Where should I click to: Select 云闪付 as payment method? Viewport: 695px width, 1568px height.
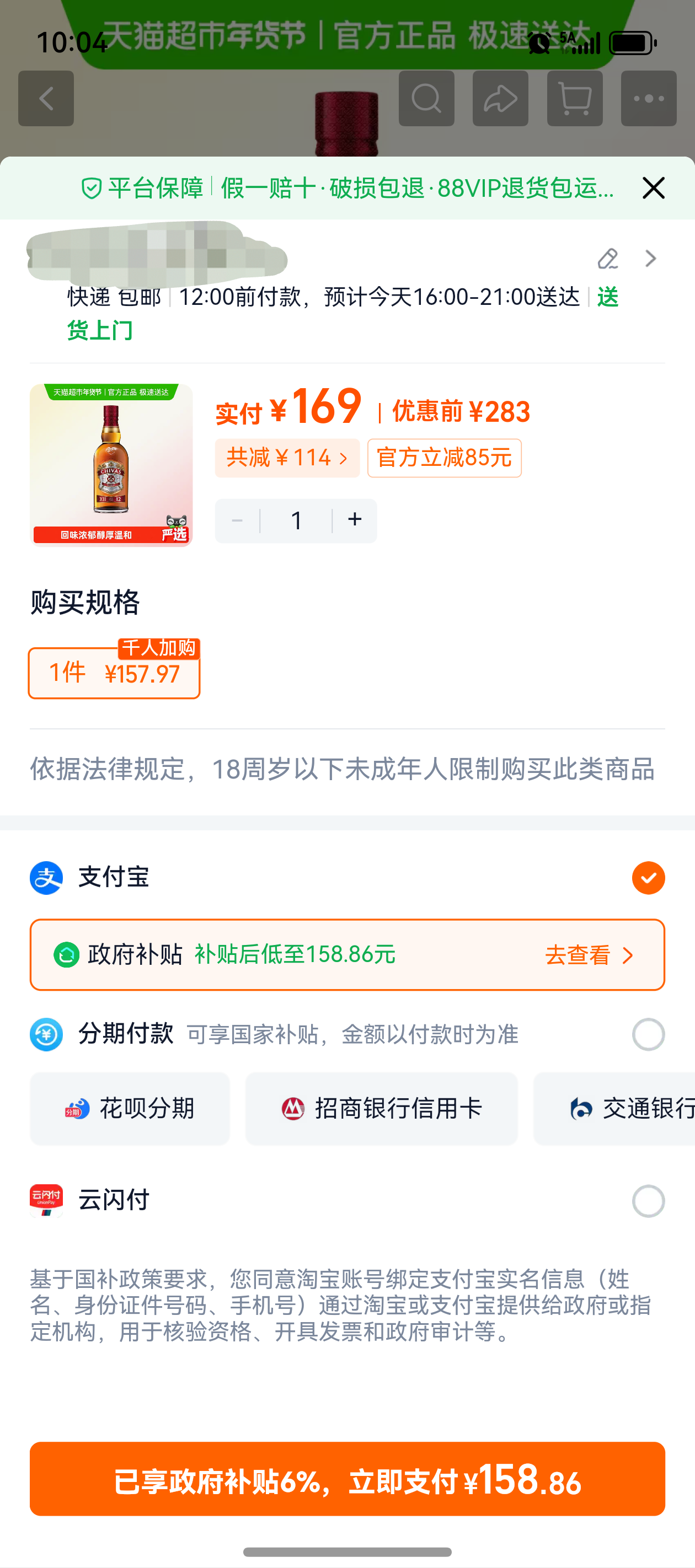click(x=648, y=1199)
